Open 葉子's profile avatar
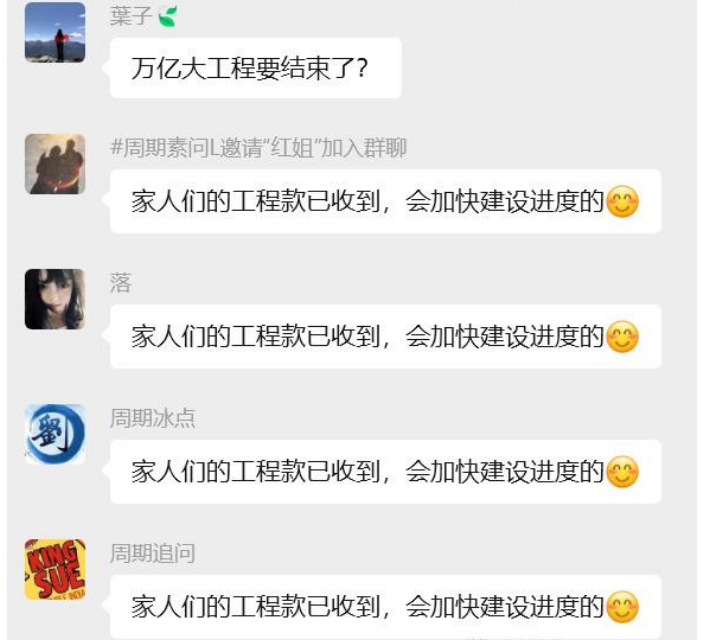Viewport: 706px width, 640px height. [x=54, y=33]
